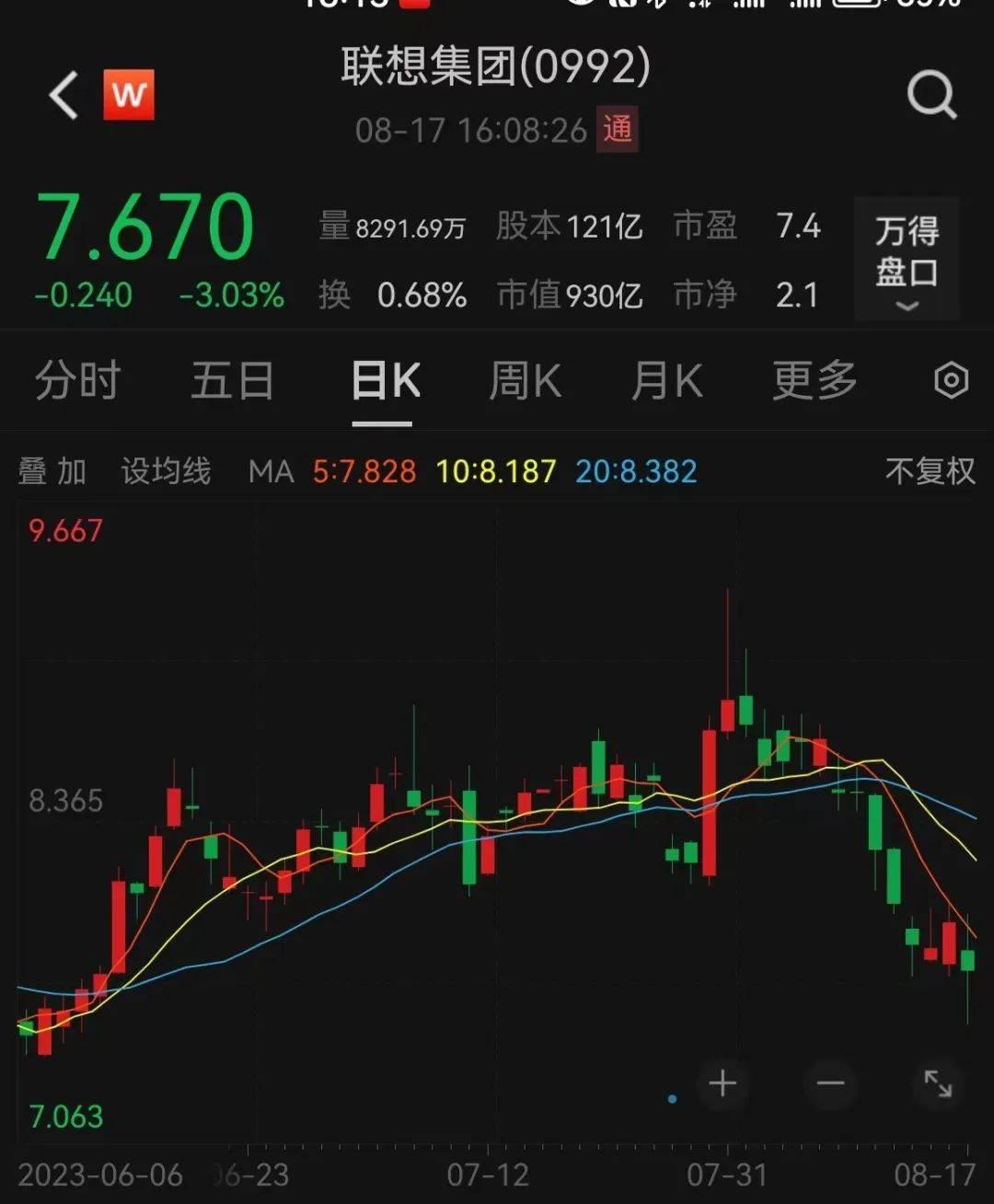Select the crosshair target icon beside the tabs
Screen dimensions: 994x1204
point(954,379)
